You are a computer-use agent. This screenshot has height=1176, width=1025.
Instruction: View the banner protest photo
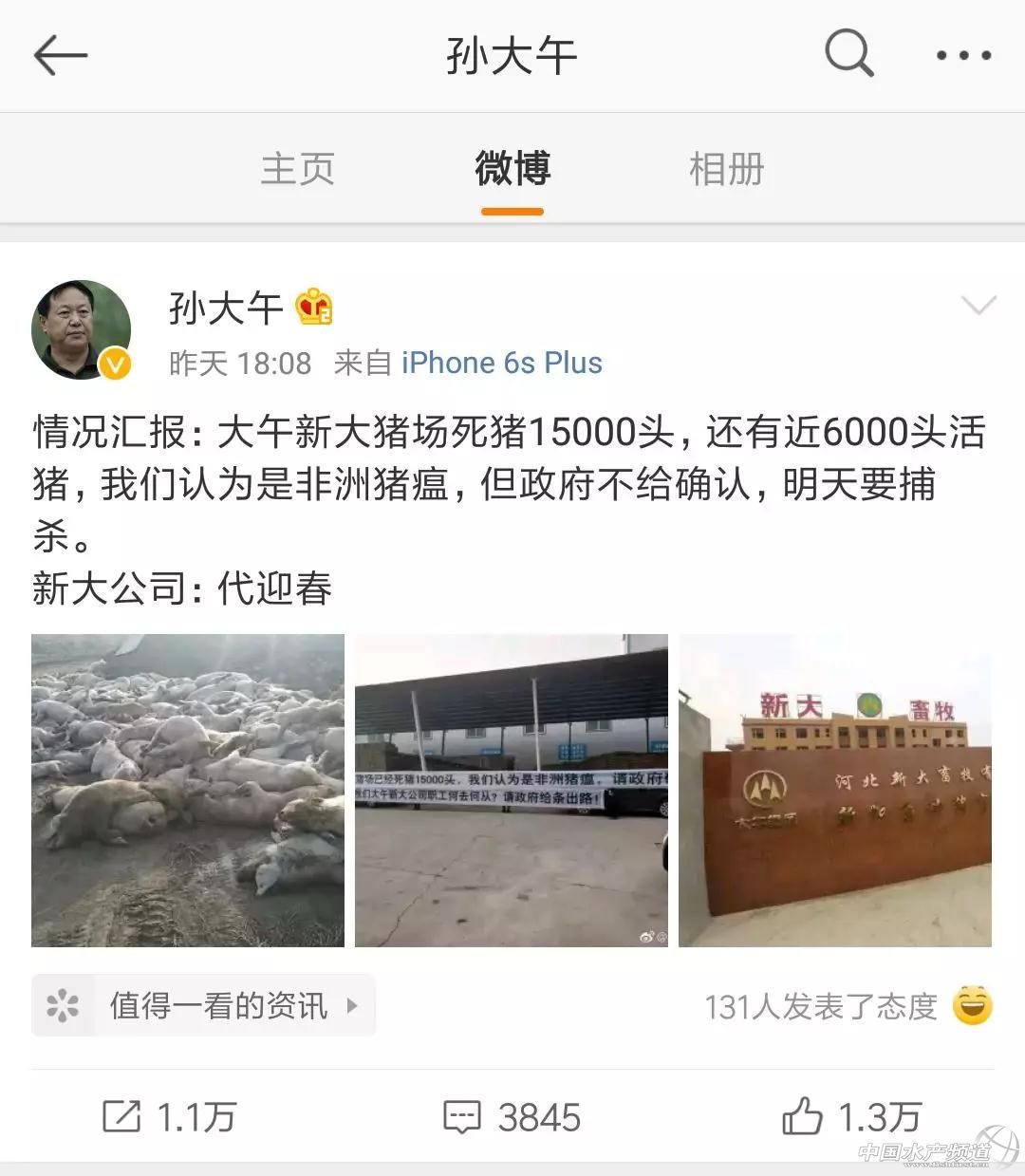point(512,790)
